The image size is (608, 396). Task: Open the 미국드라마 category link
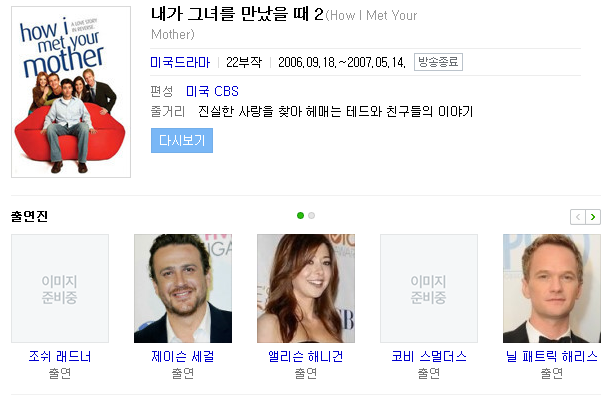180,62
